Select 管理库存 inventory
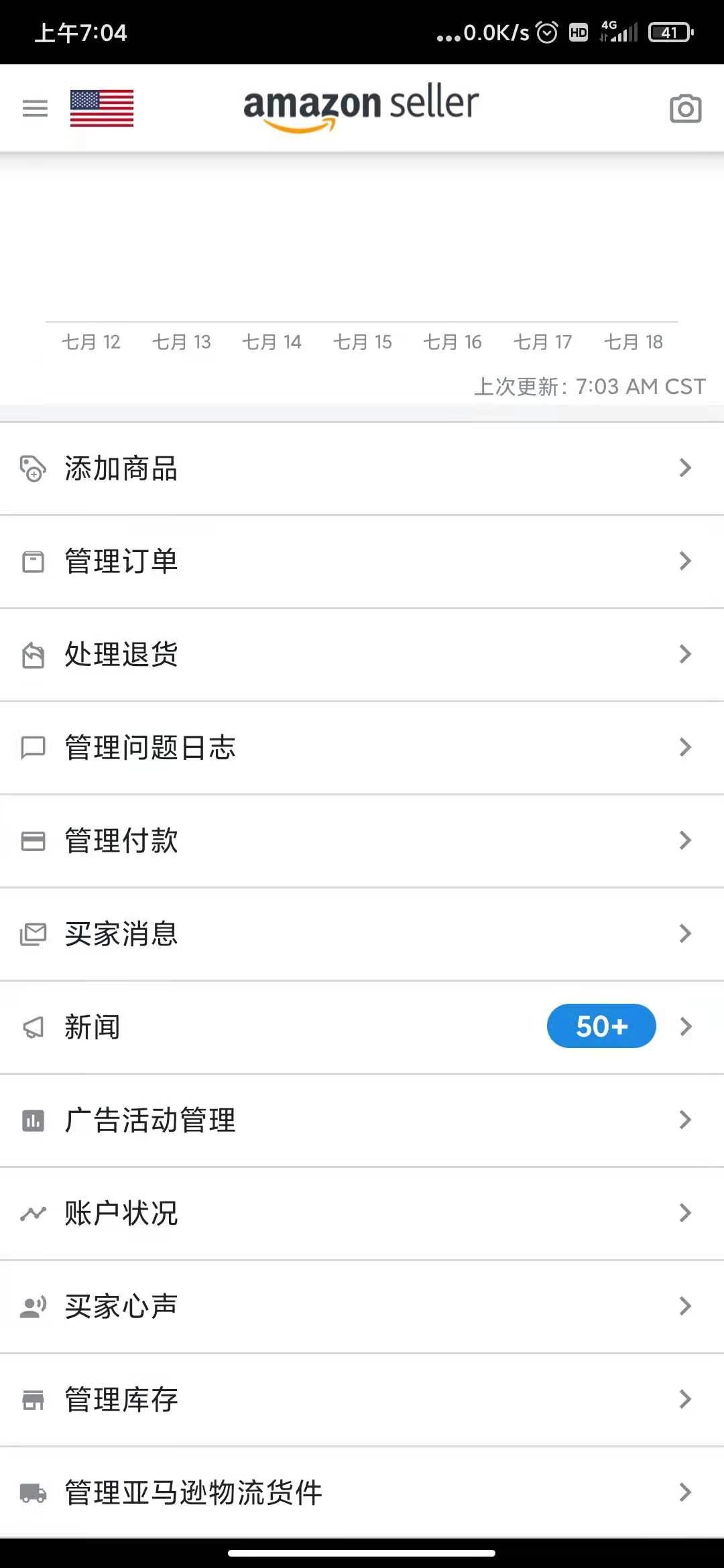The width and height of the screenshot is (724, 1568). pos(362,1400)
